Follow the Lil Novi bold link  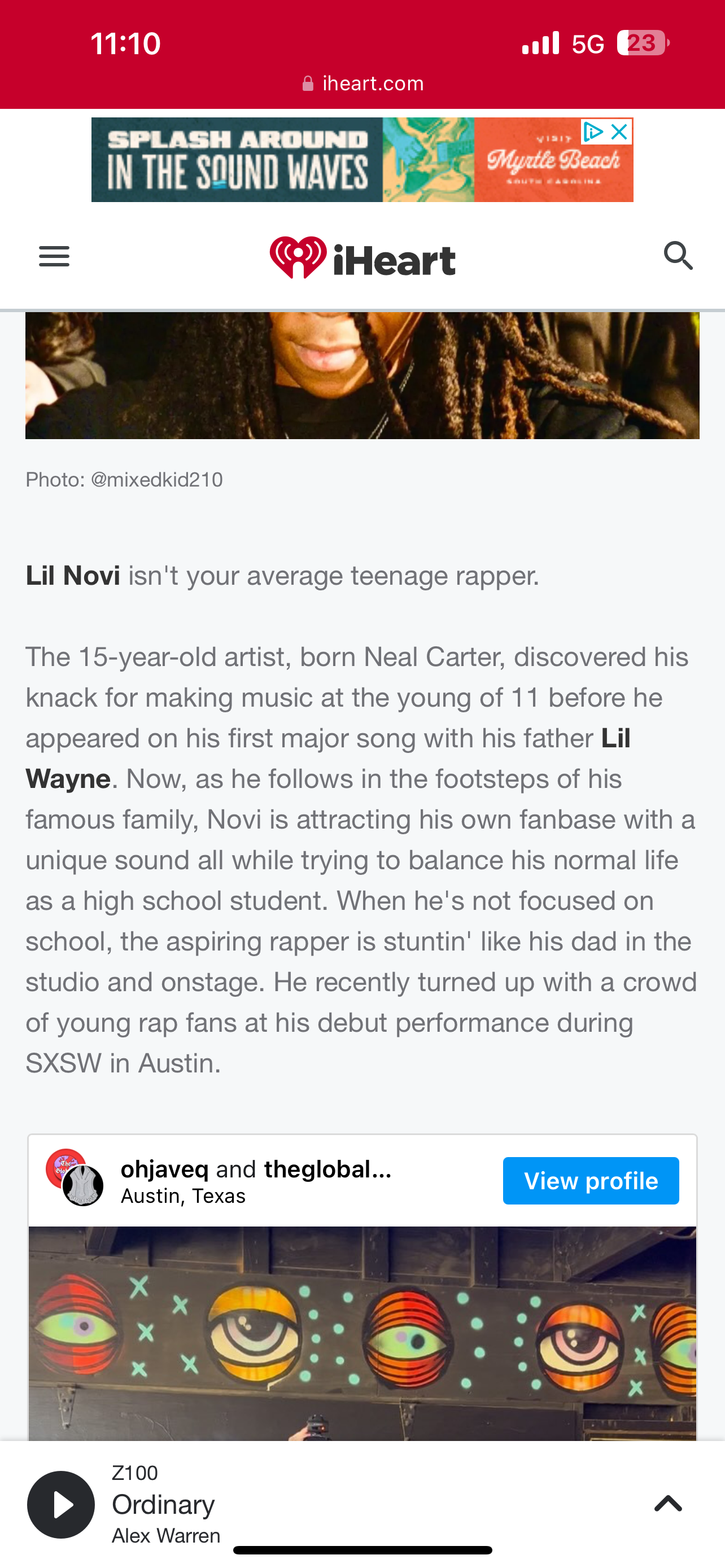pyautogui.click(x=73, y=576)
